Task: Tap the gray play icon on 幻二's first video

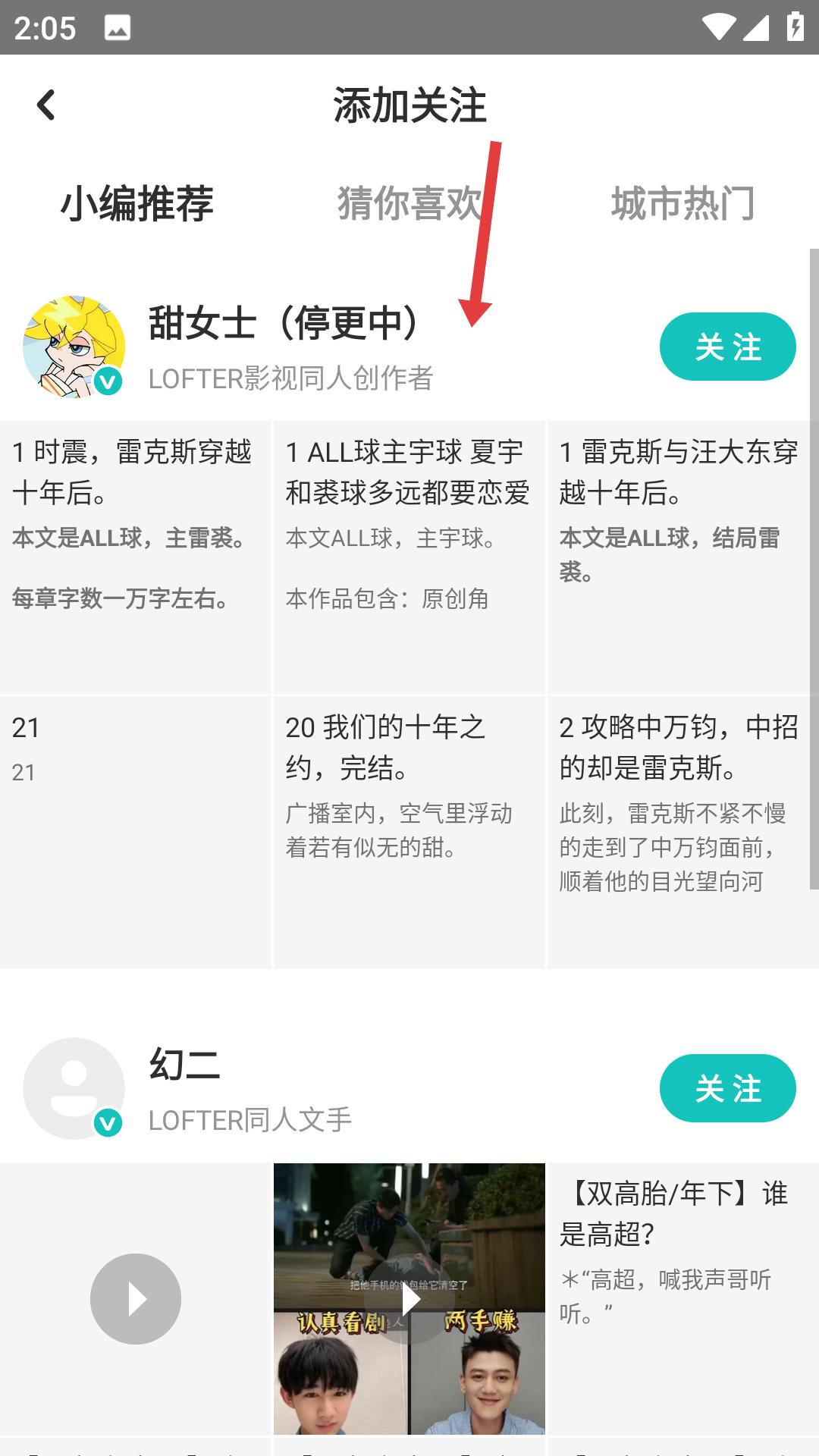Action: [136, 1298]
